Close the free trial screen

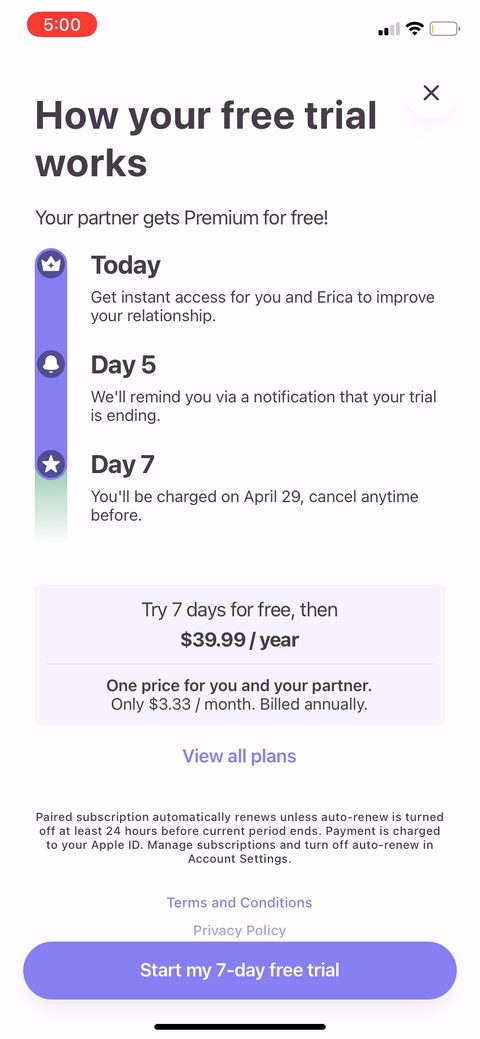(431, 93)
